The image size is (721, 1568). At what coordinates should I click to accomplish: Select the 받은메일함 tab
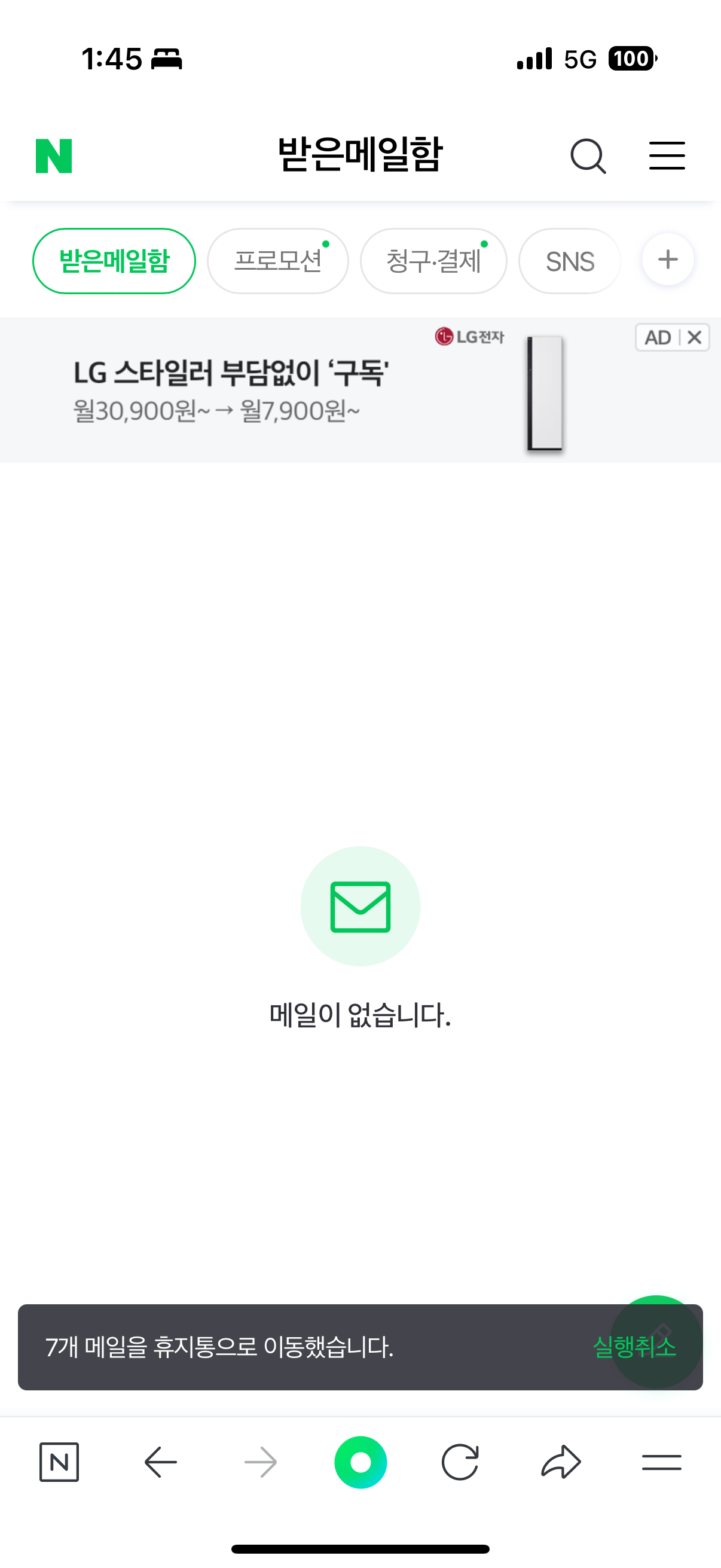coord(114,261)
